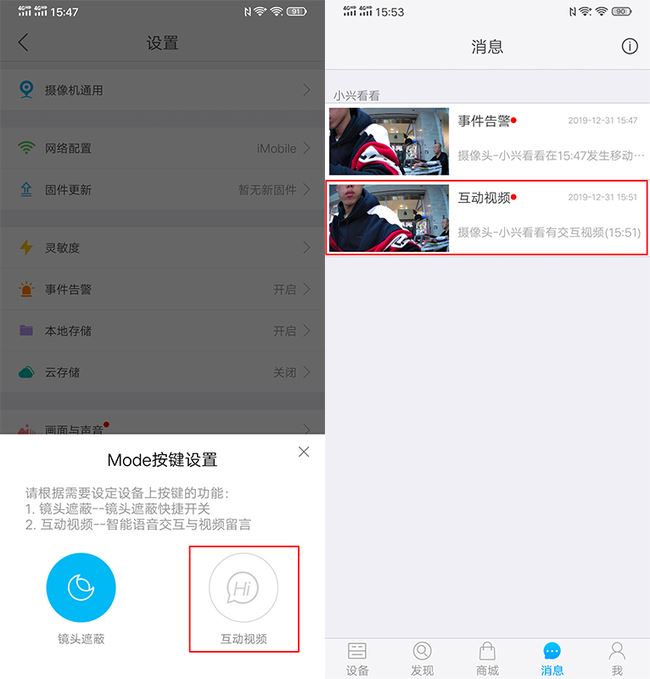Open the 商城 tab
The width and height of the screenshot is (650, 679).
click(x=487, y=658)
